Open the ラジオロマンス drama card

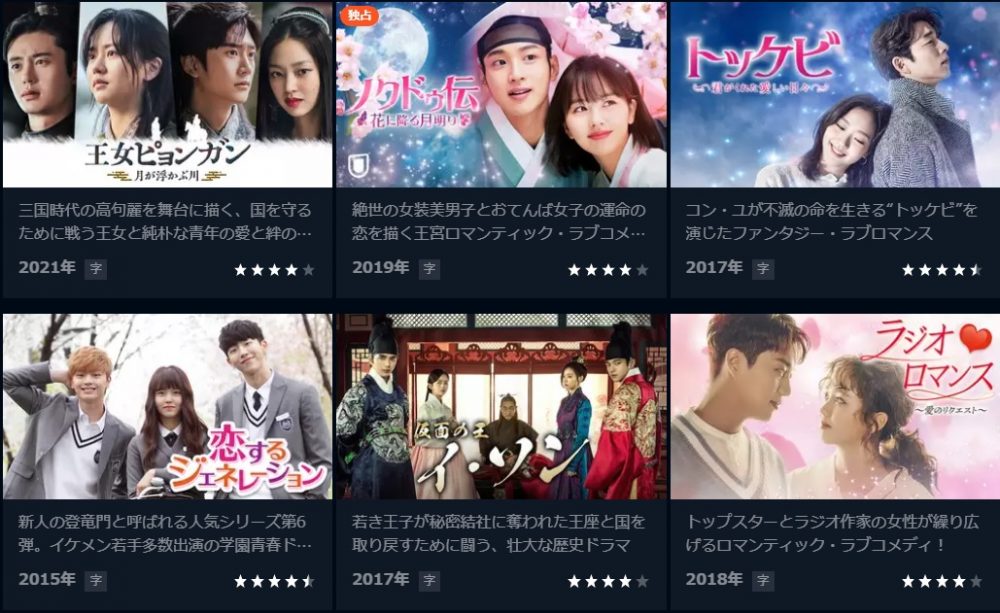pos(834,407)
